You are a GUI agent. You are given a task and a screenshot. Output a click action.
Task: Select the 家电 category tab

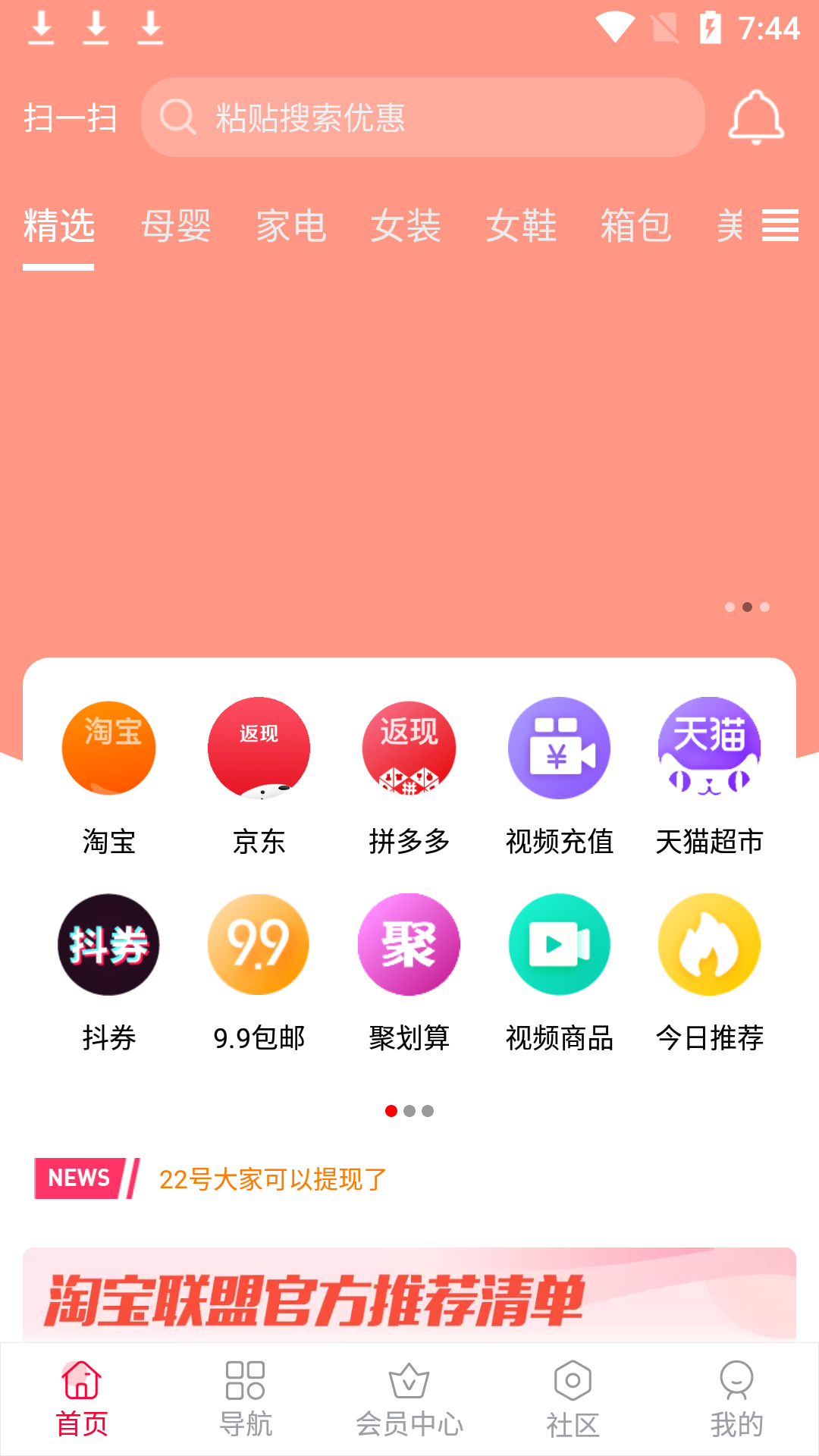pyautogui.click(x=291, y=226)
